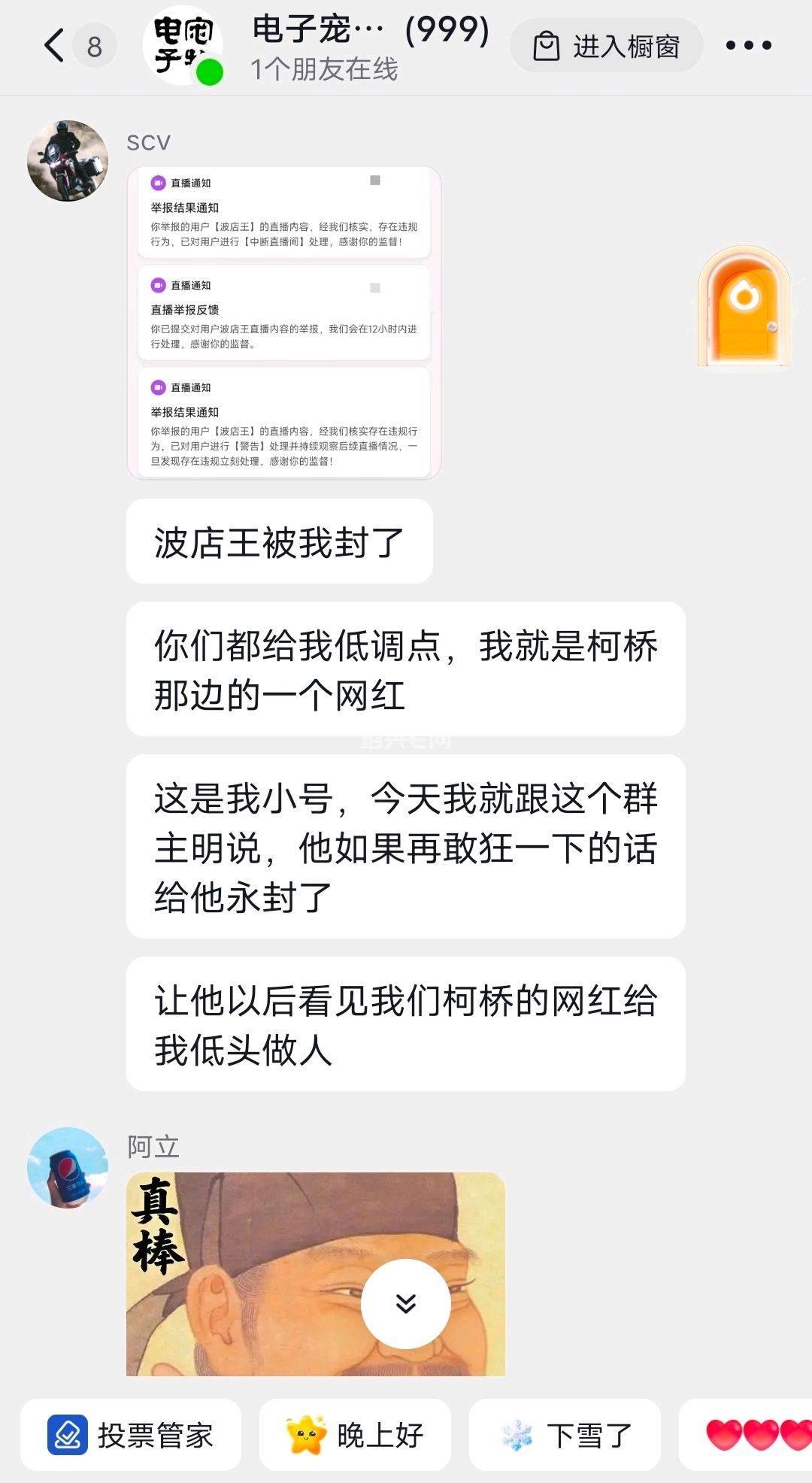Tap 进入橱窗 to open the showcase
This screenshot has width=812, height=1483.
(x=606, y=46)
